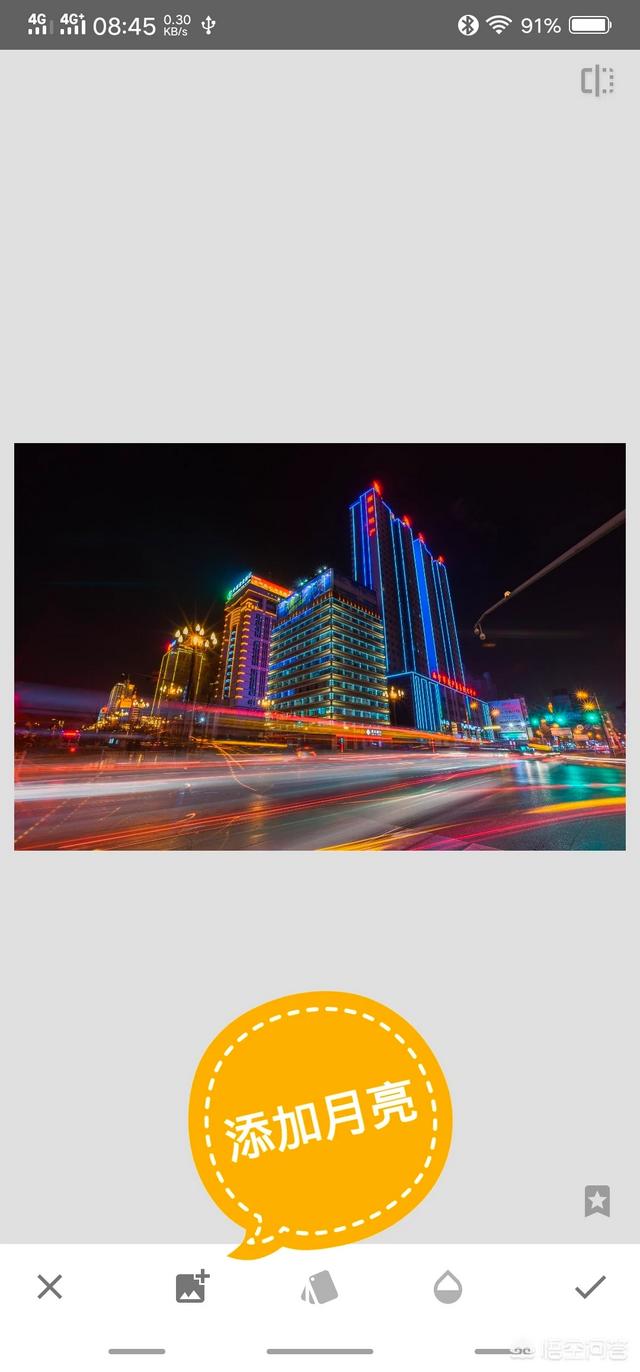This screenshot has width=640, height=1372.
Task: Apply changes with the checkmark
Action: [590, 1287]
